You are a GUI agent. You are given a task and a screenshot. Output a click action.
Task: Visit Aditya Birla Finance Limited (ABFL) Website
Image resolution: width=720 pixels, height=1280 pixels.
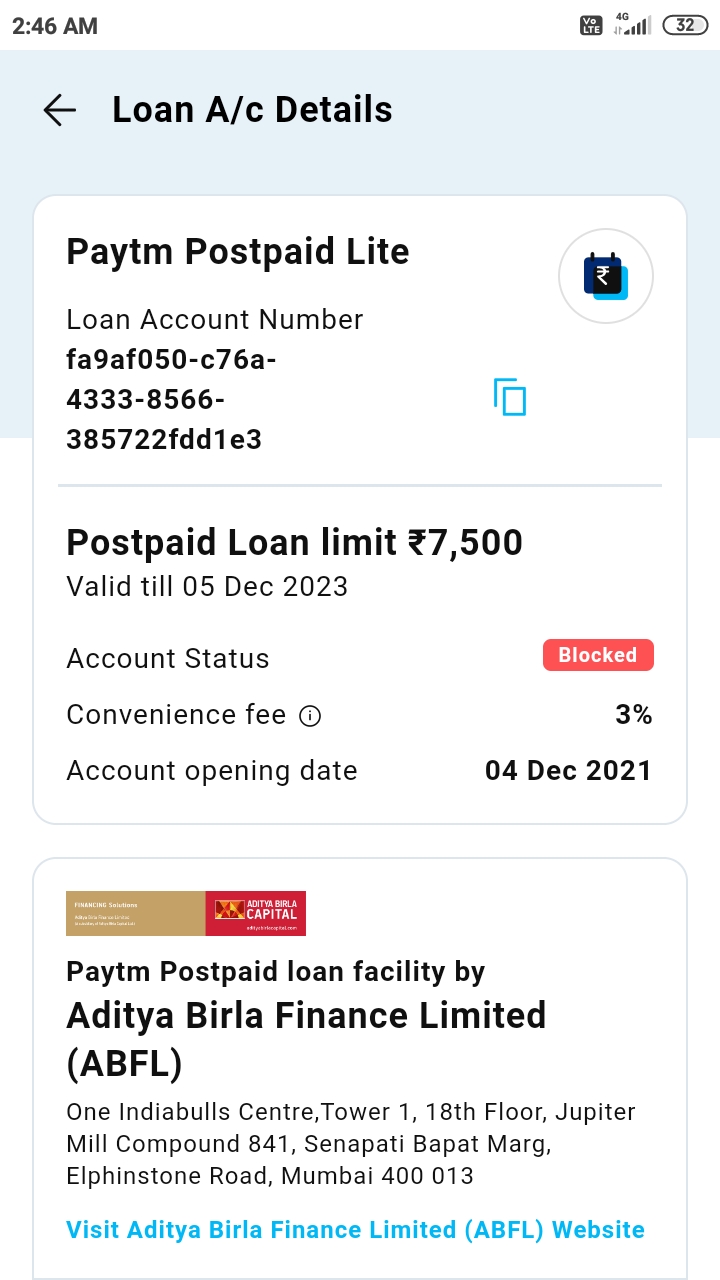point(355,1230)
